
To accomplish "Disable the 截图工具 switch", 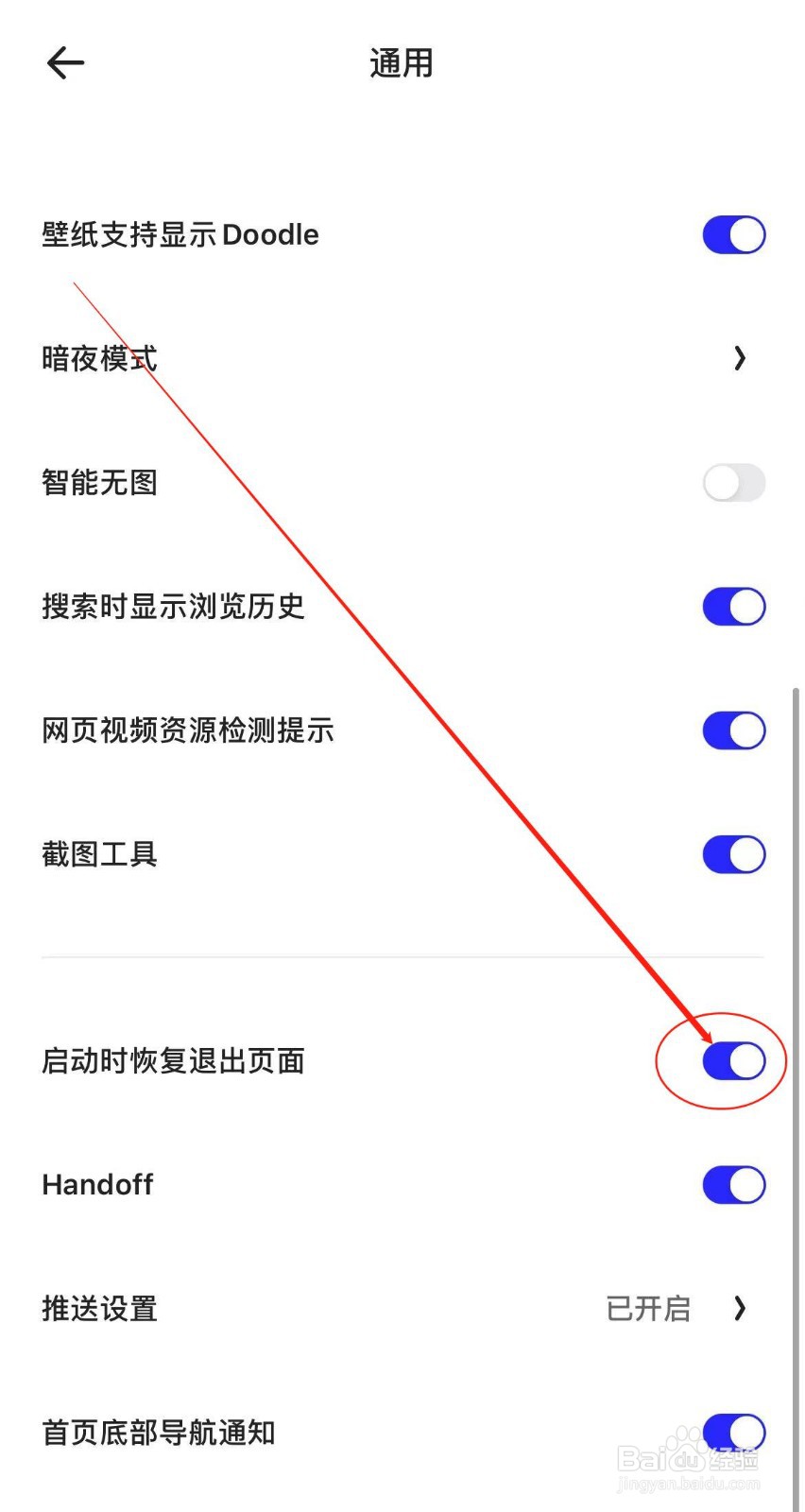I will click(733, 853).
